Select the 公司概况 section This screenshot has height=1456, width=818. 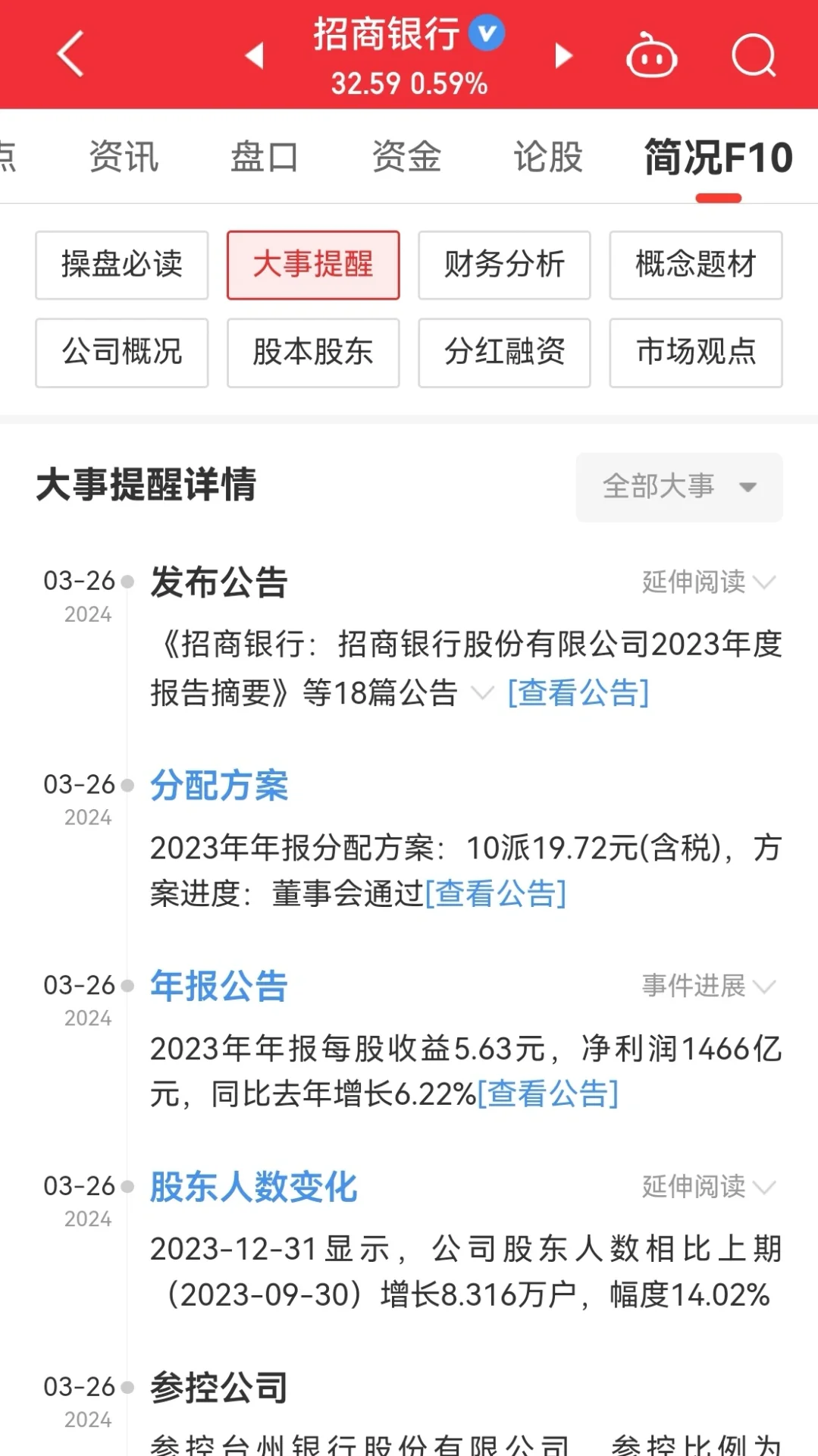click(122, 352)
